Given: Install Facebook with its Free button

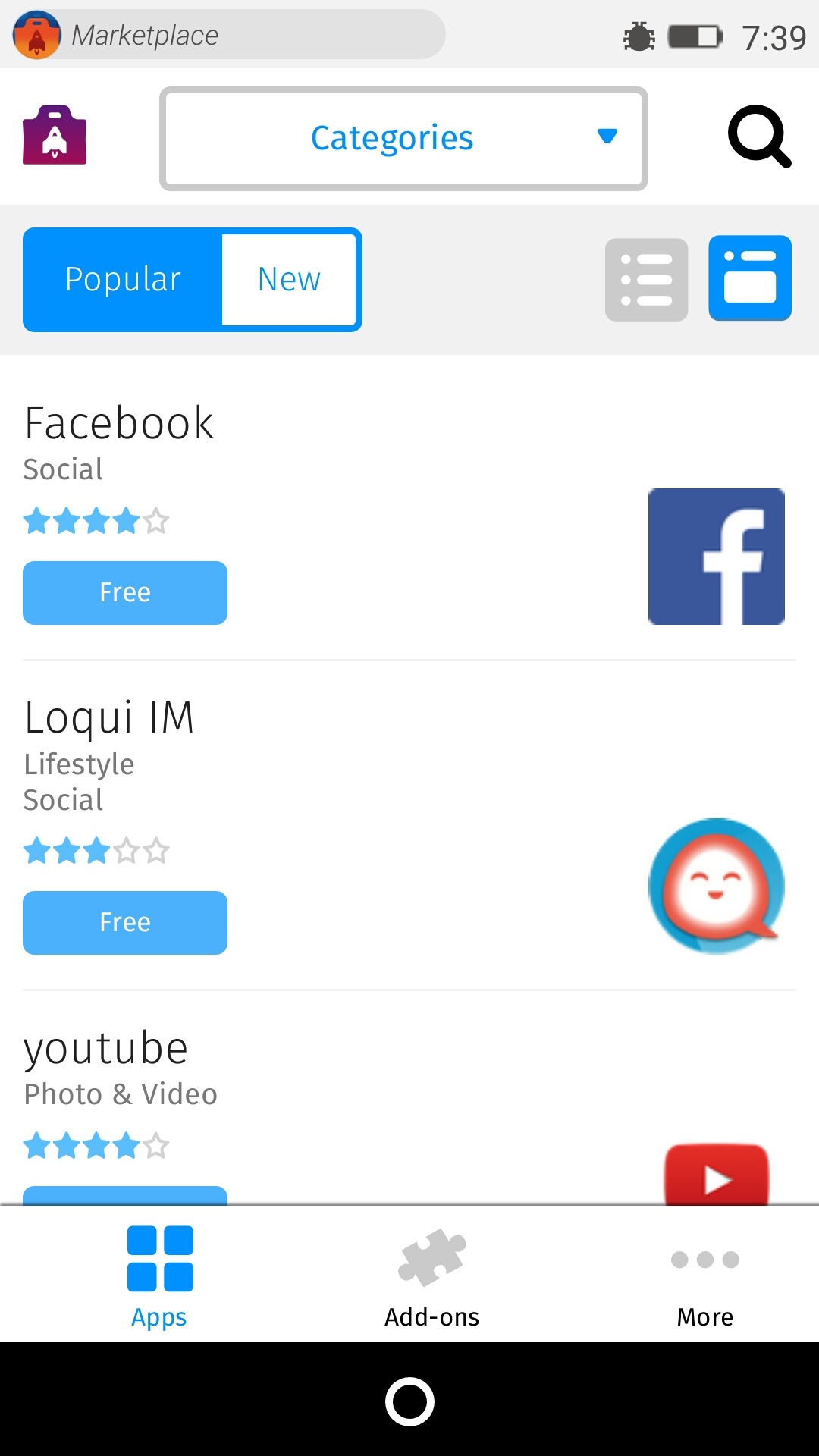Looking at the screenshot, I should 125,593.
